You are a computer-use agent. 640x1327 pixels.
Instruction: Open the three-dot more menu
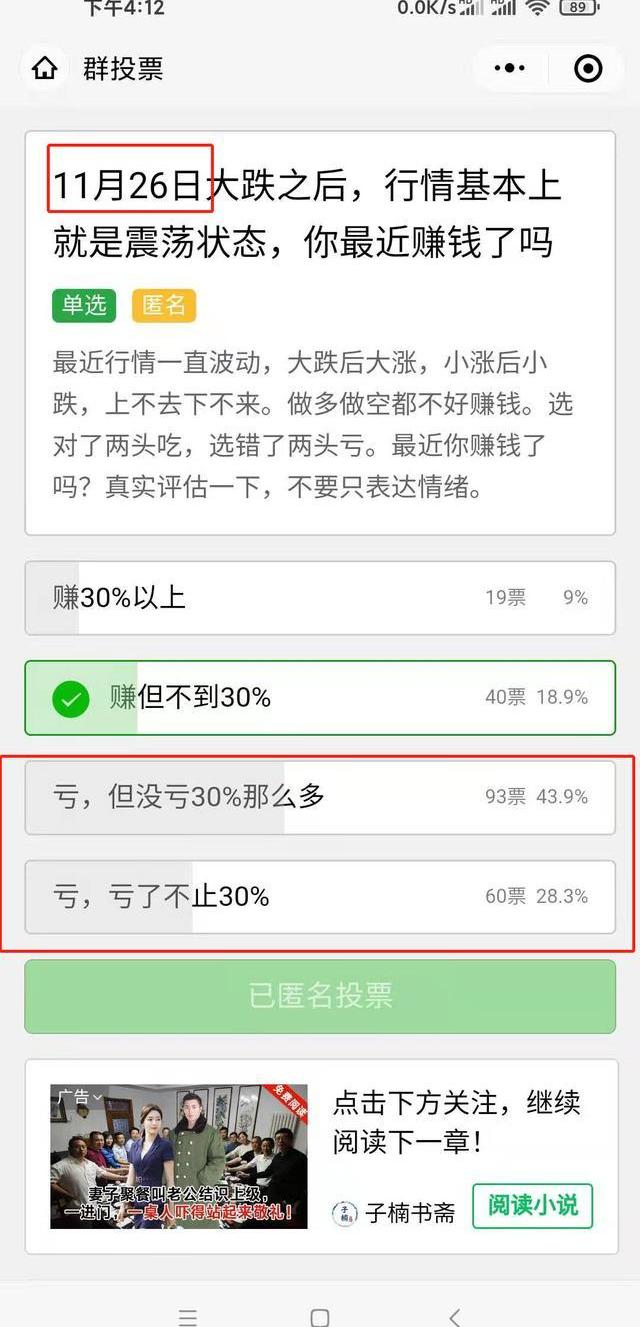(509, 68)
